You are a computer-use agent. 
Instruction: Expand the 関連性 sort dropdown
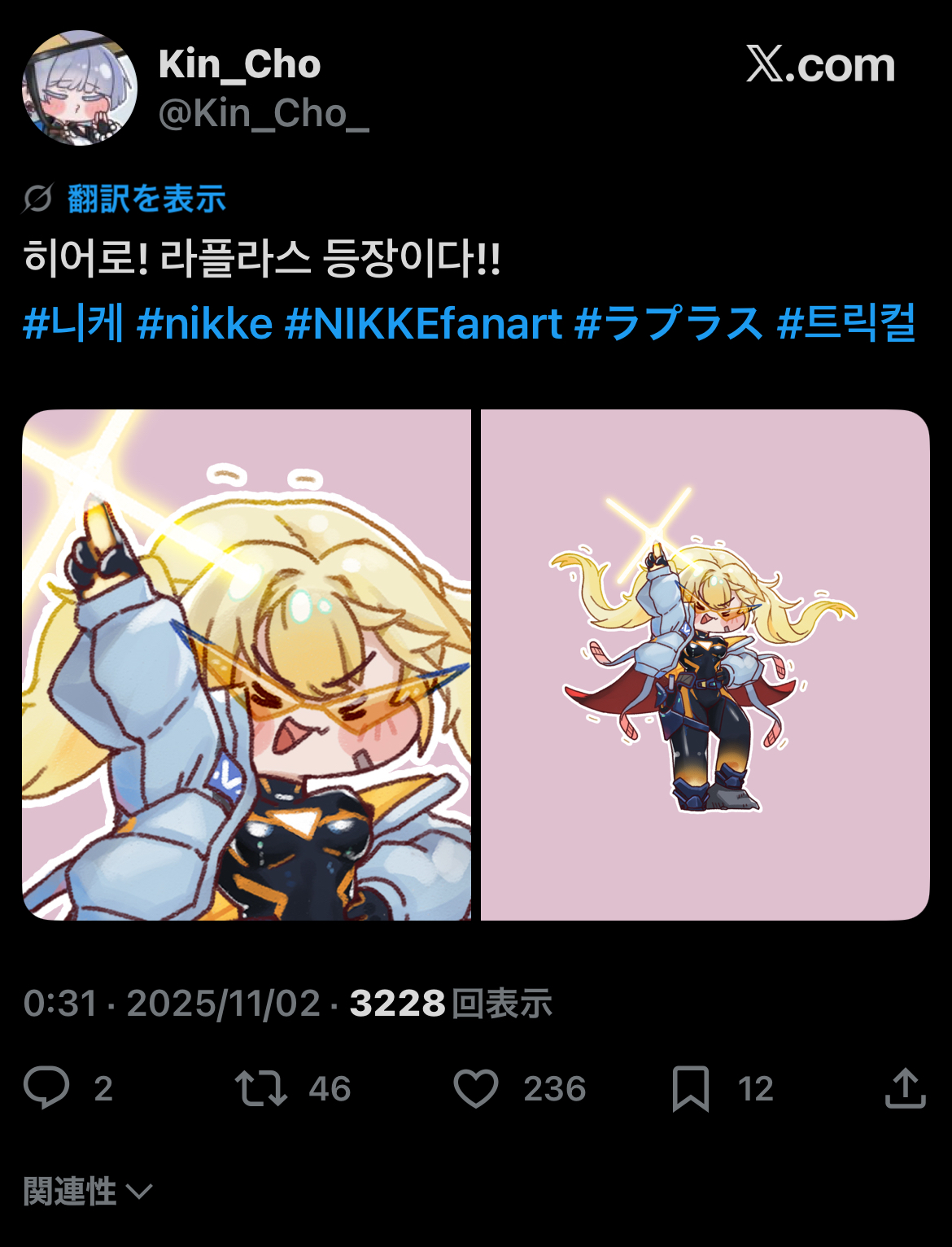pyautogui.click(x=87, y=1192)
